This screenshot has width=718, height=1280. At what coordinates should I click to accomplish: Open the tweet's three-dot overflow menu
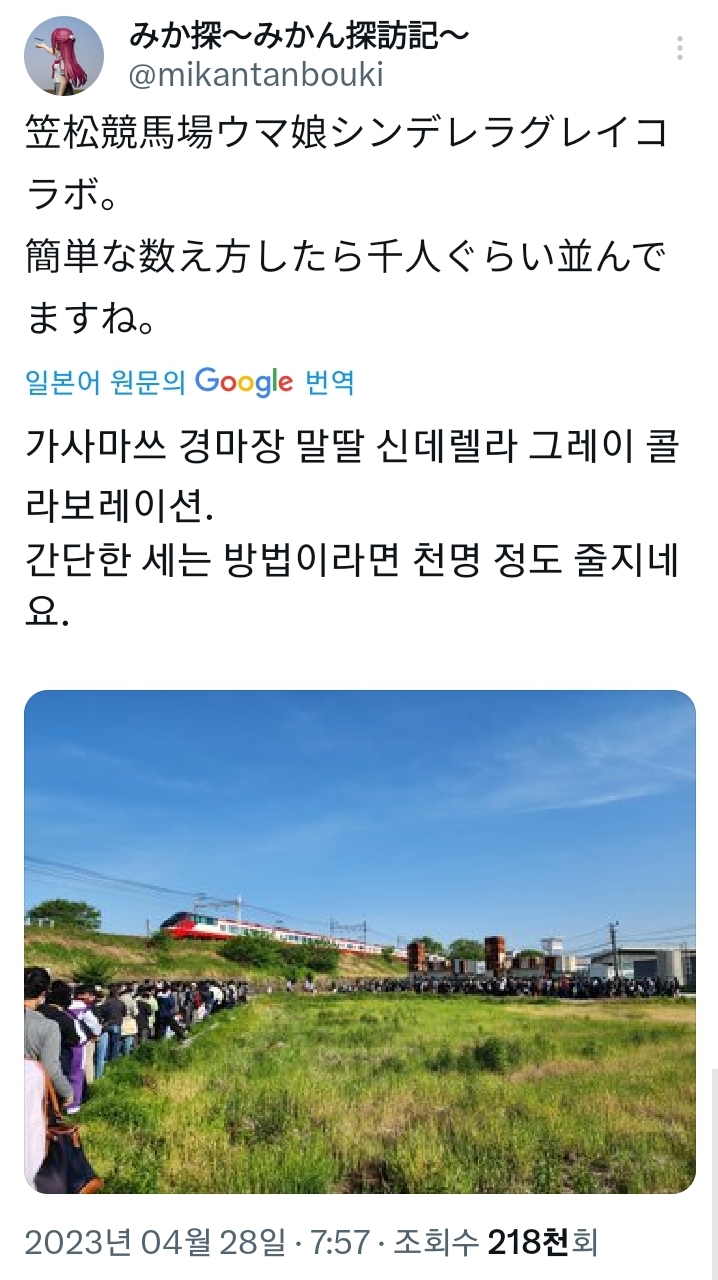tap(680, 48)
